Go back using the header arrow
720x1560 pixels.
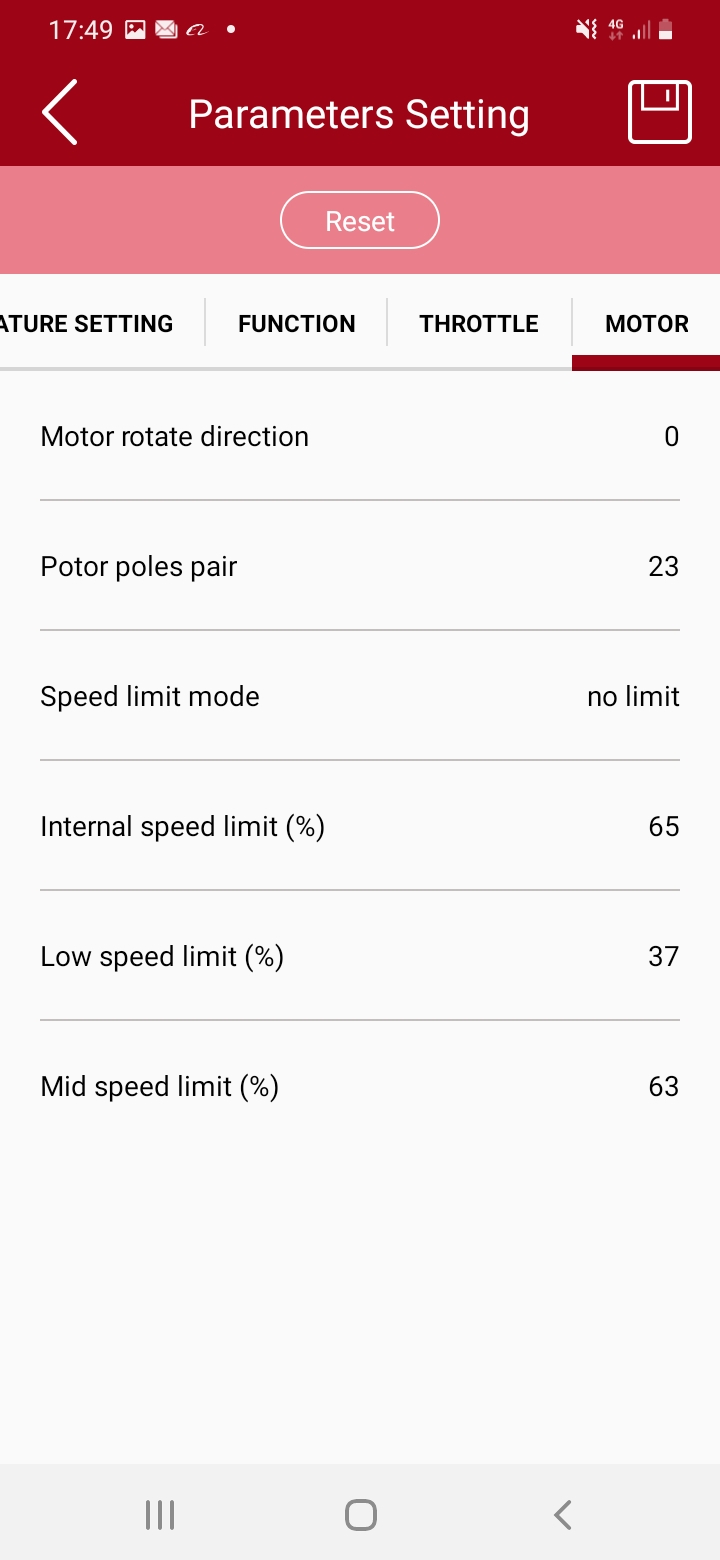pyautogui.click(x=60, y=113)
